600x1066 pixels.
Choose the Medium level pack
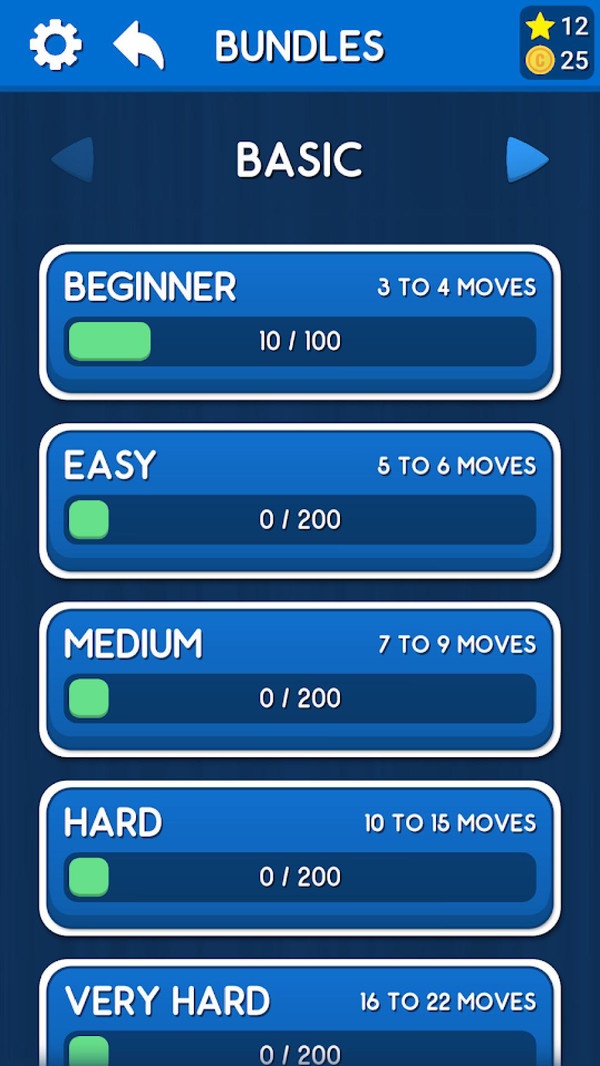click(300, 680)
